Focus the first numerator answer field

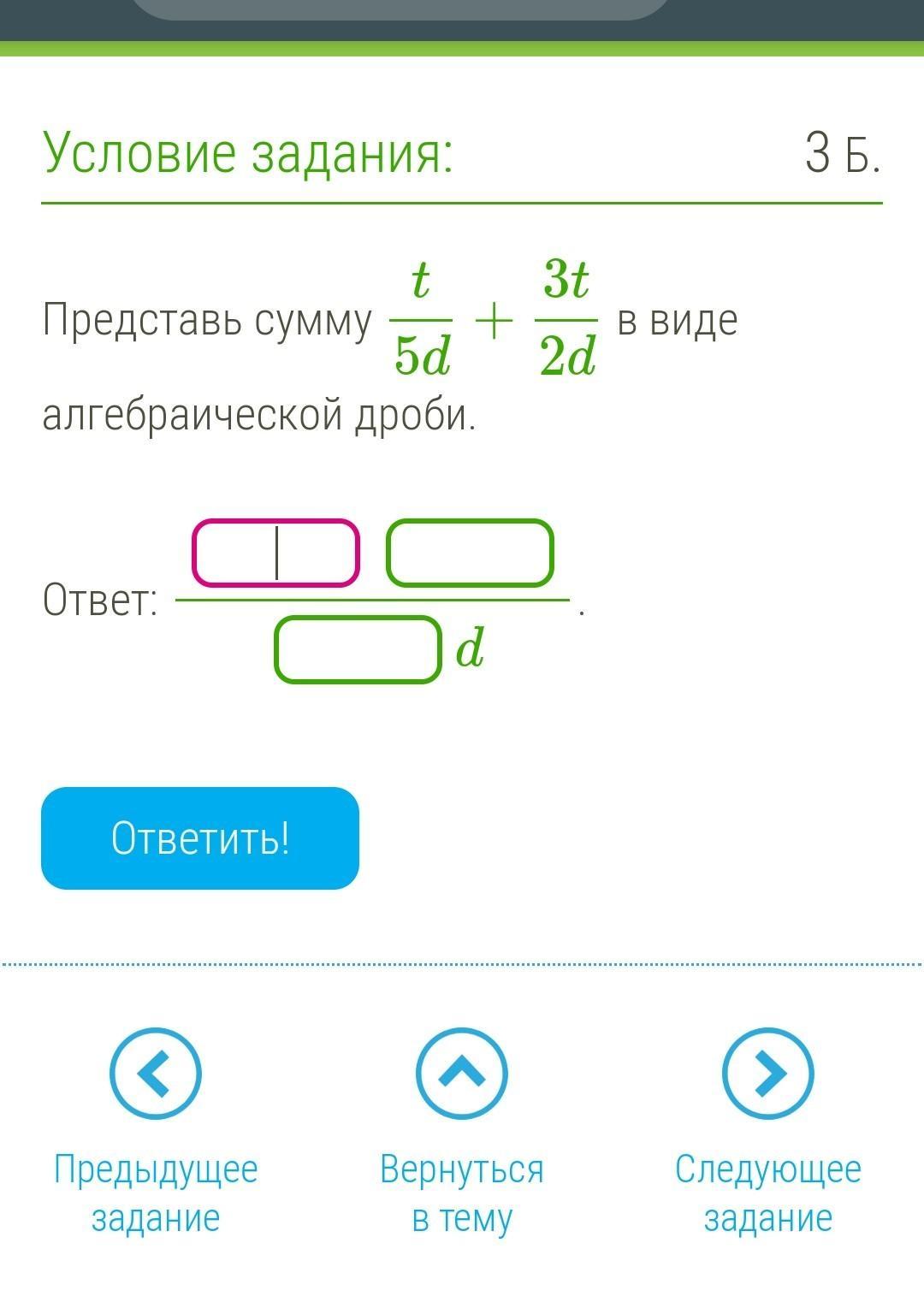[x=275, y=553]
